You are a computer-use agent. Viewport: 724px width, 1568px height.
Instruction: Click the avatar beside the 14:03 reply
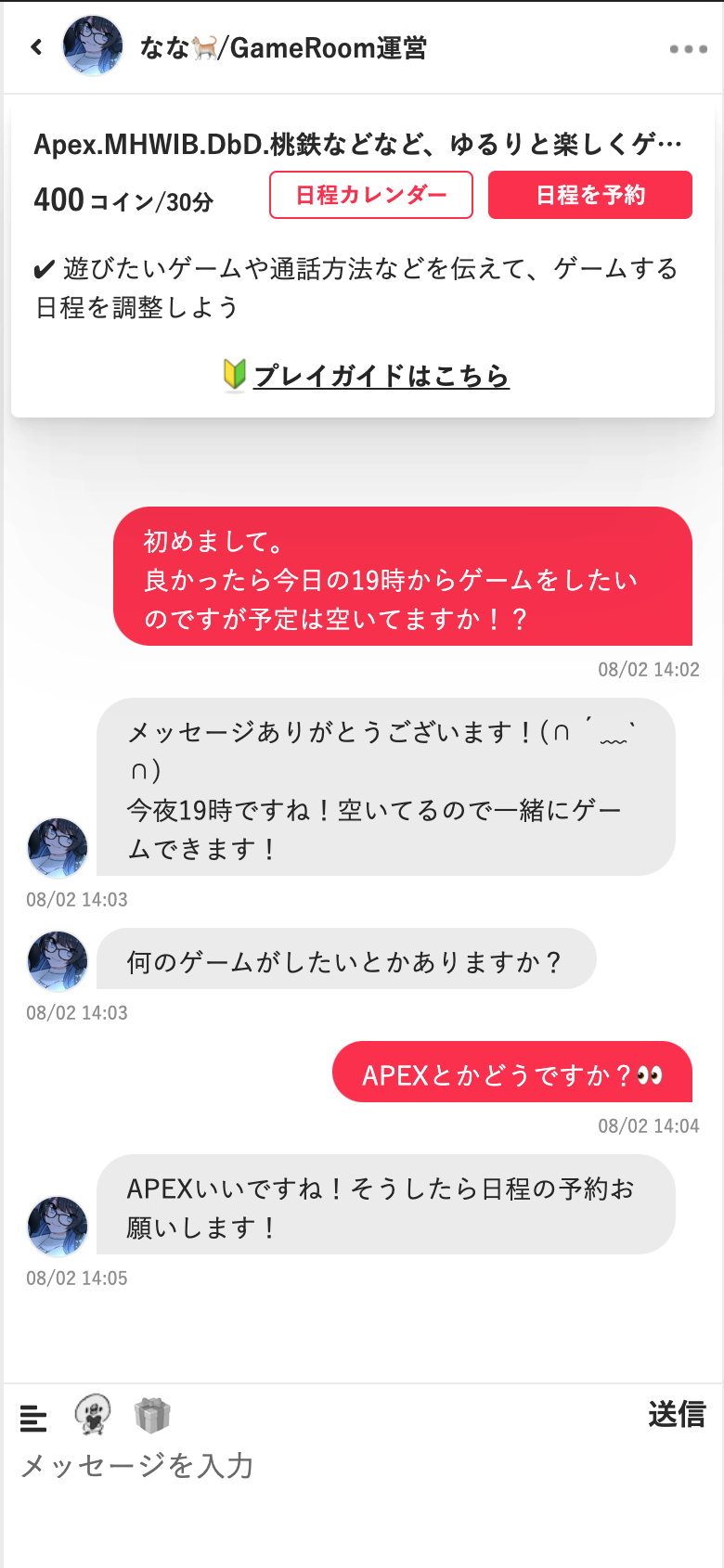58,847
